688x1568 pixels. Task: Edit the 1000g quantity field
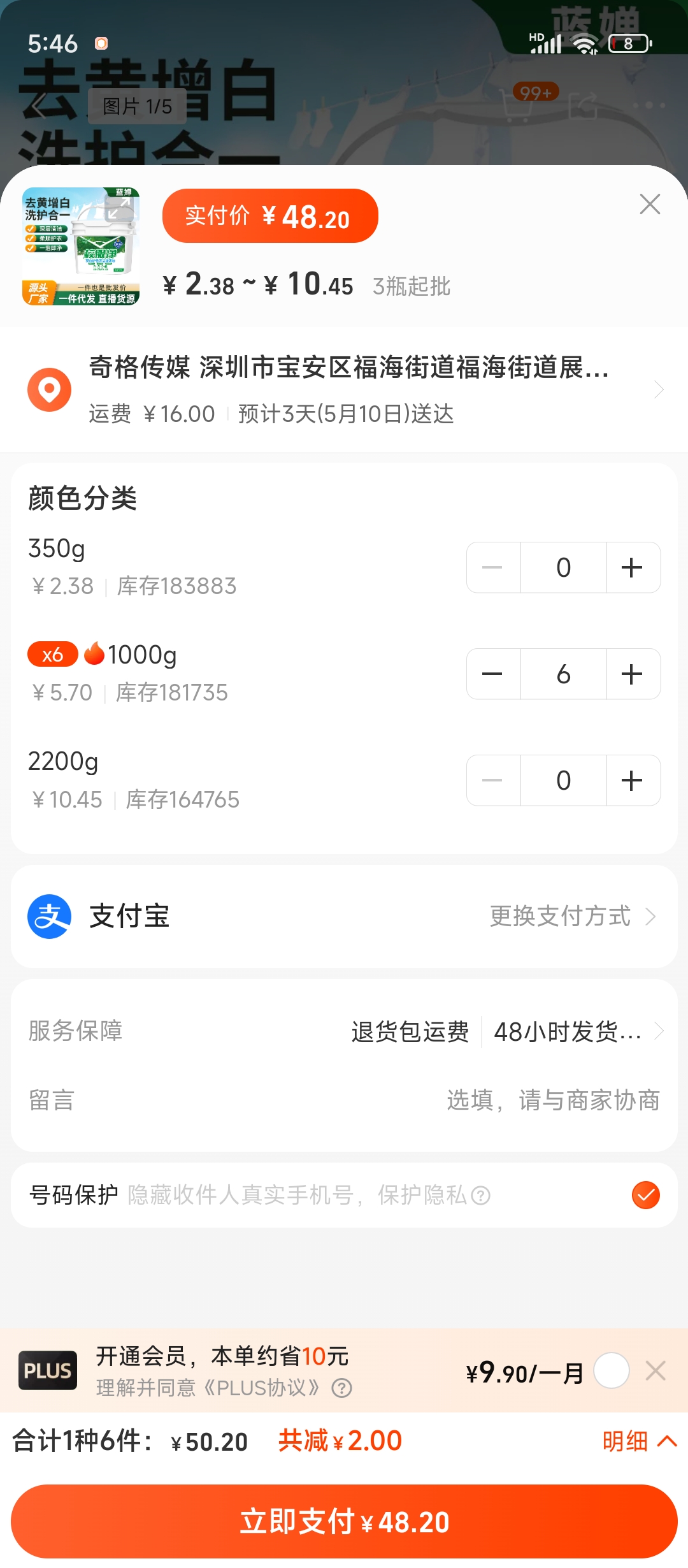point(563,674)
